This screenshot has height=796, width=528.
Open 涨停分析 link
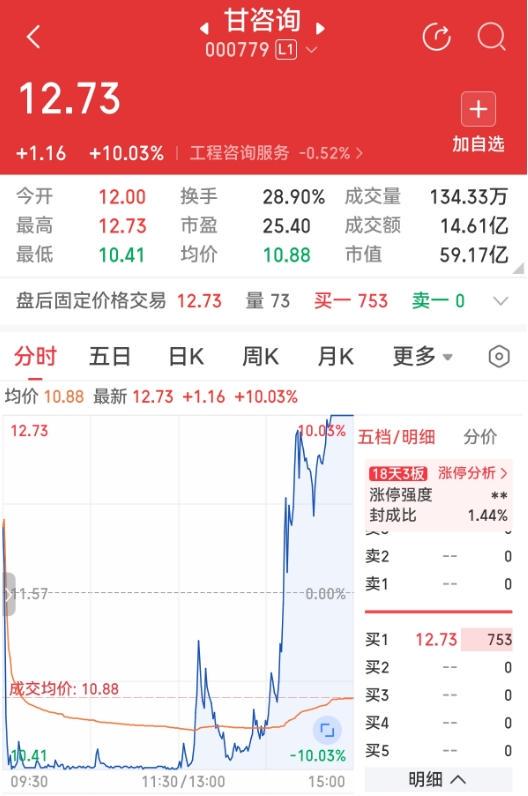click(473, 473)
